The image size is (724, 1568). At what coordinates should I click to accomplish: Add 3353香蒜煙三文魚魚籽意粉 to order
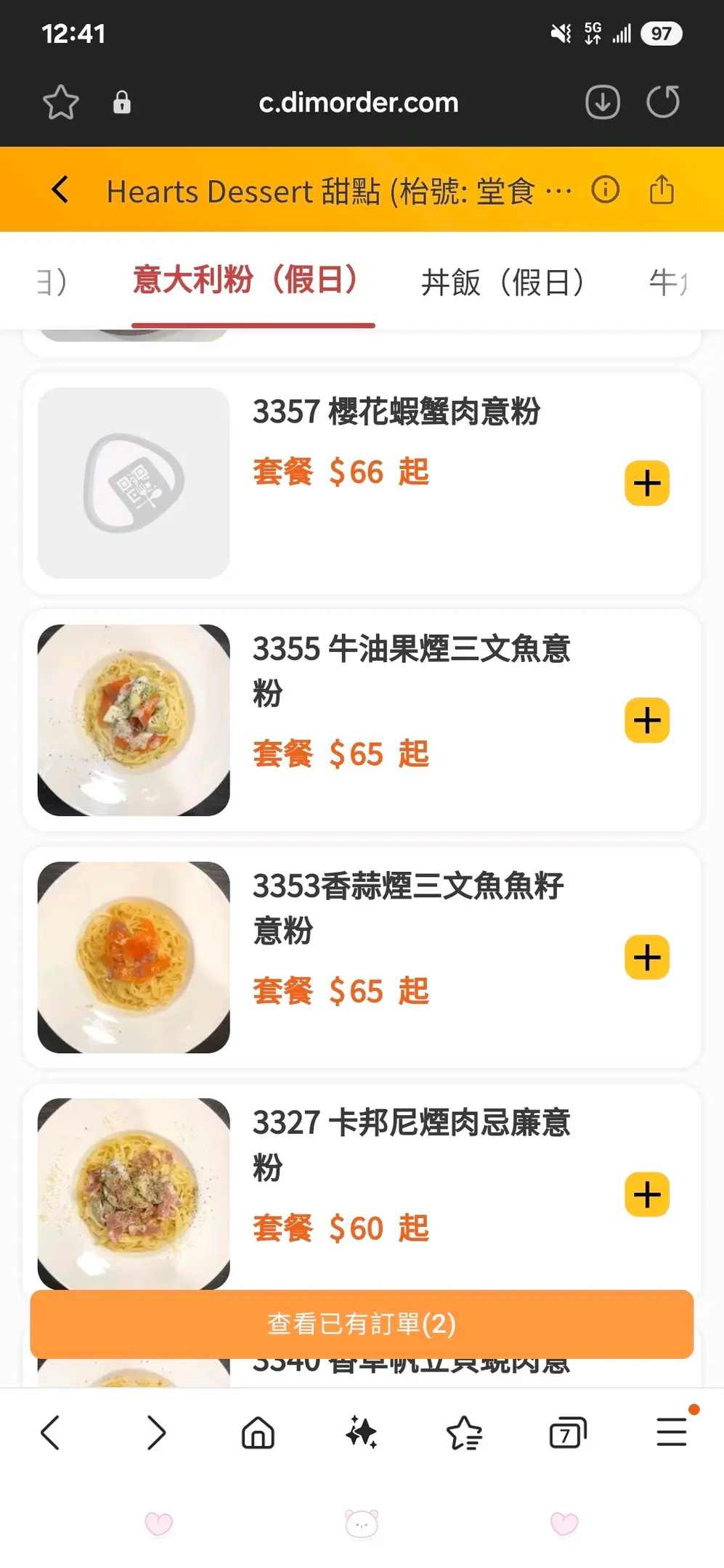click(x=646, y=957)
